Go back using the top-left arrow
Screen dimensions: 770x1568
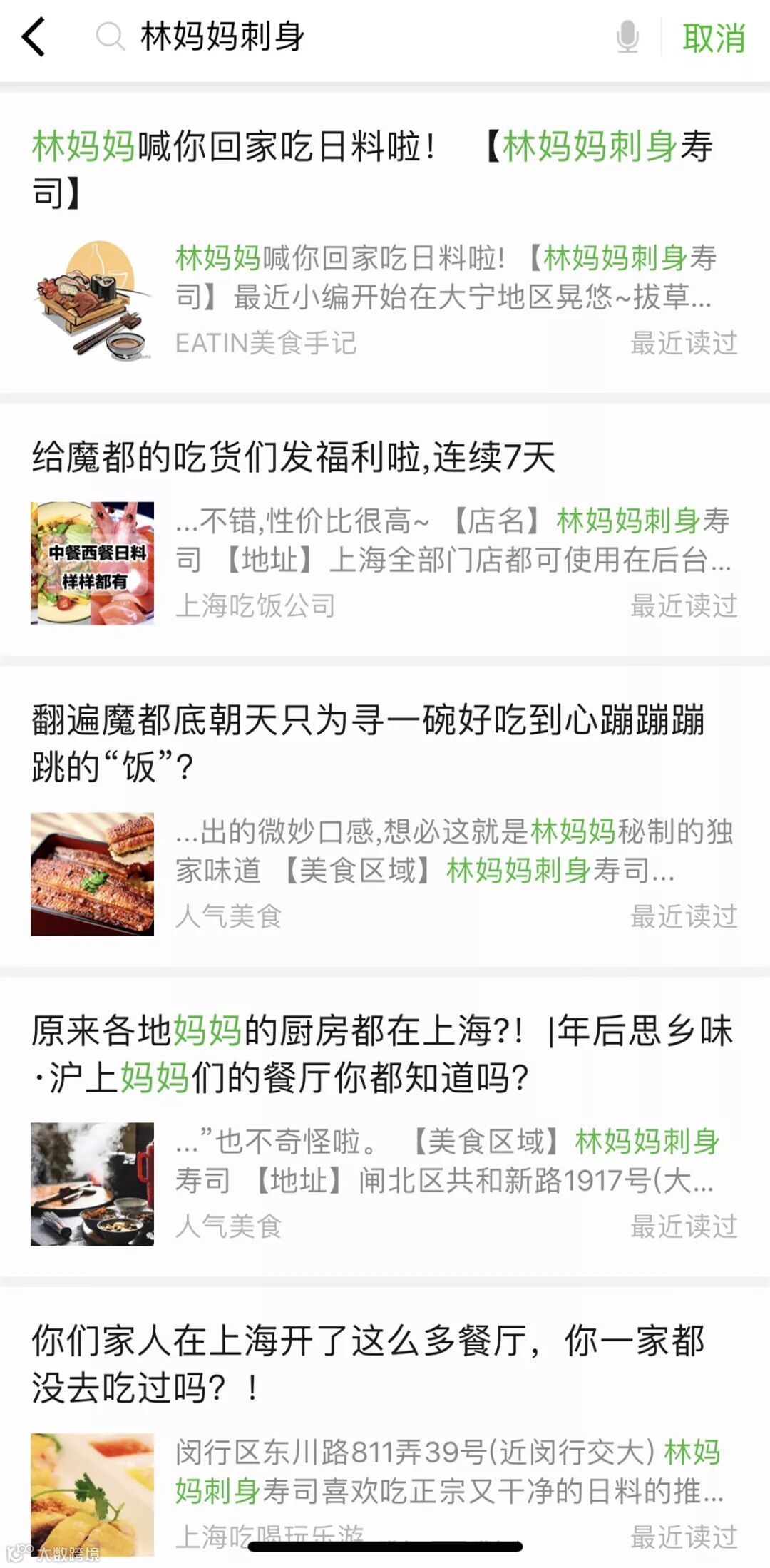pyautogui.click(x=34, y=37)
